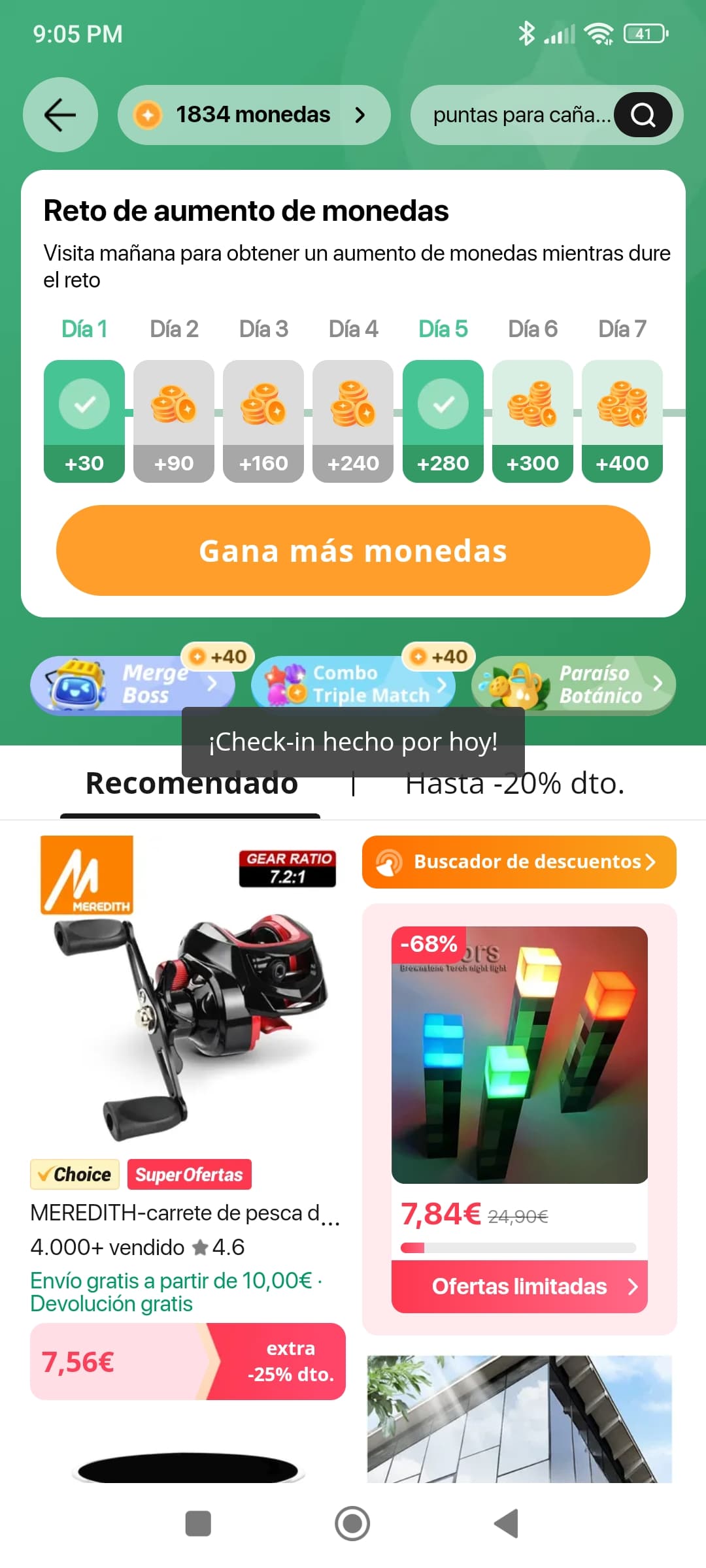
Task: Tap the black search magnifier button
Action: [643, 115]
